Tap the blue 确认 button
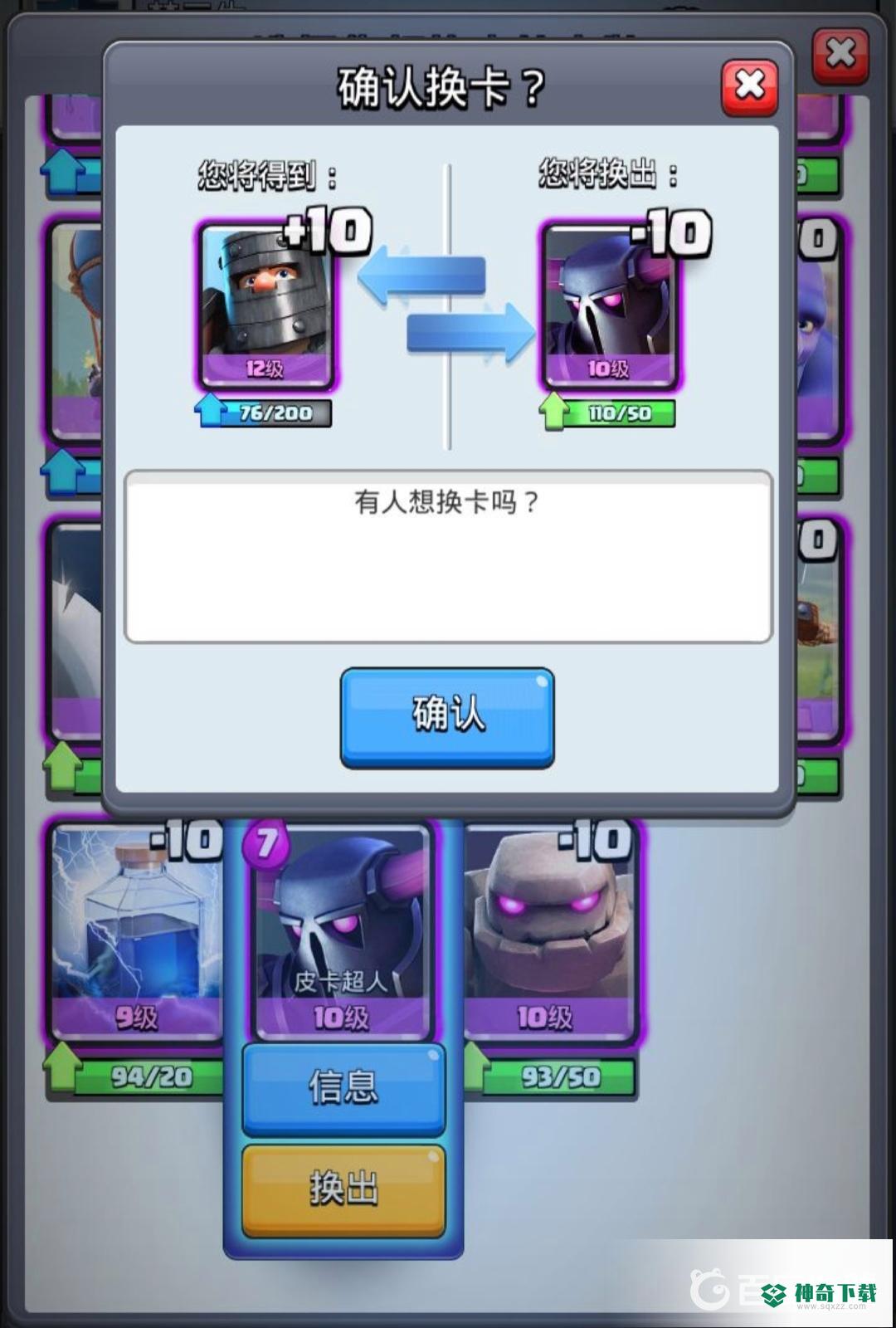 point(447,716)
